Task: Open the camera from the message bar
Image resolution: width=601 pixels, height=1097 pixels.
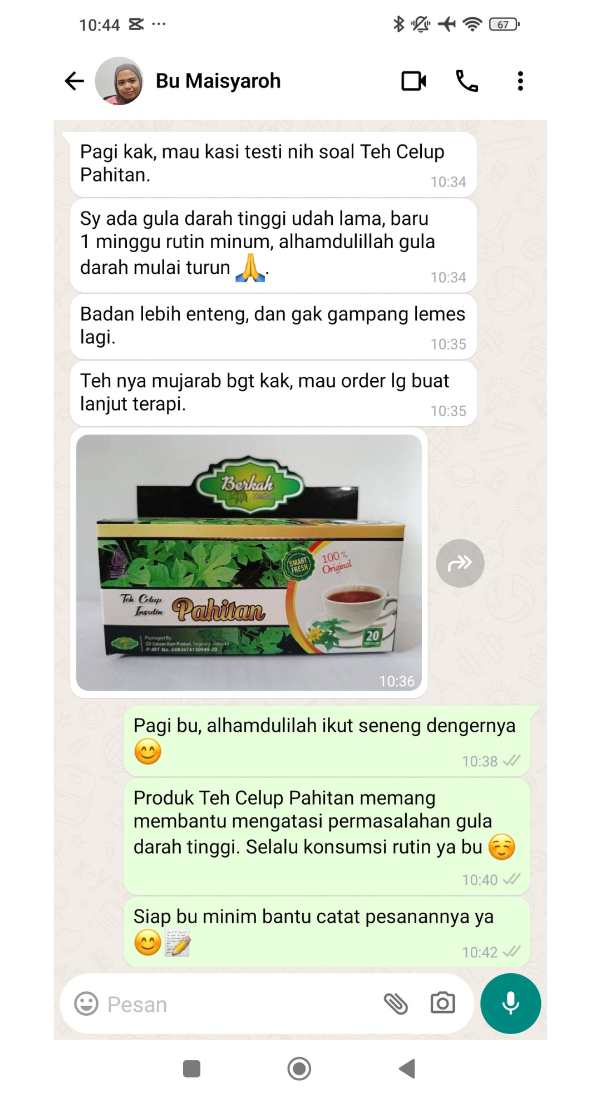Action: (442, 1003)
